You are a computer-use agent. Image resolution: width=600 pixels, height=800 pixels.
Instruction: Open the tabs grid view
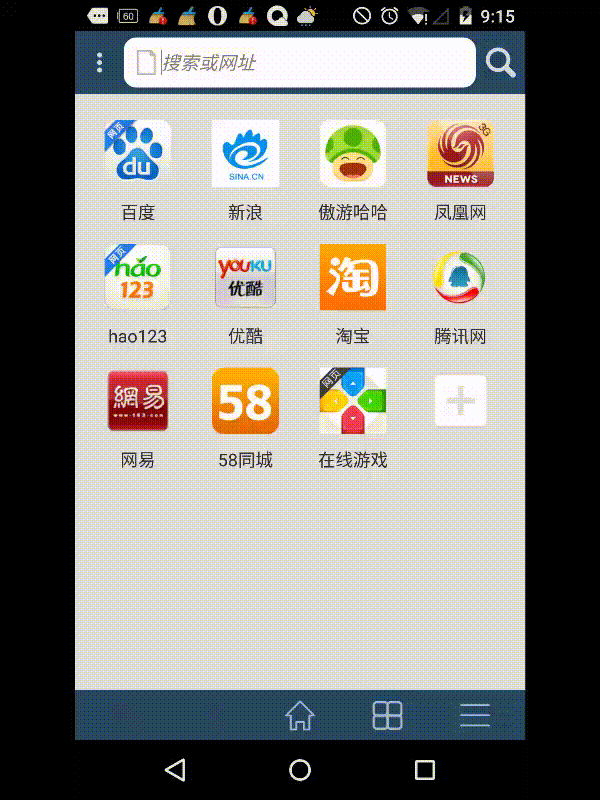click(x=387, y=715)
